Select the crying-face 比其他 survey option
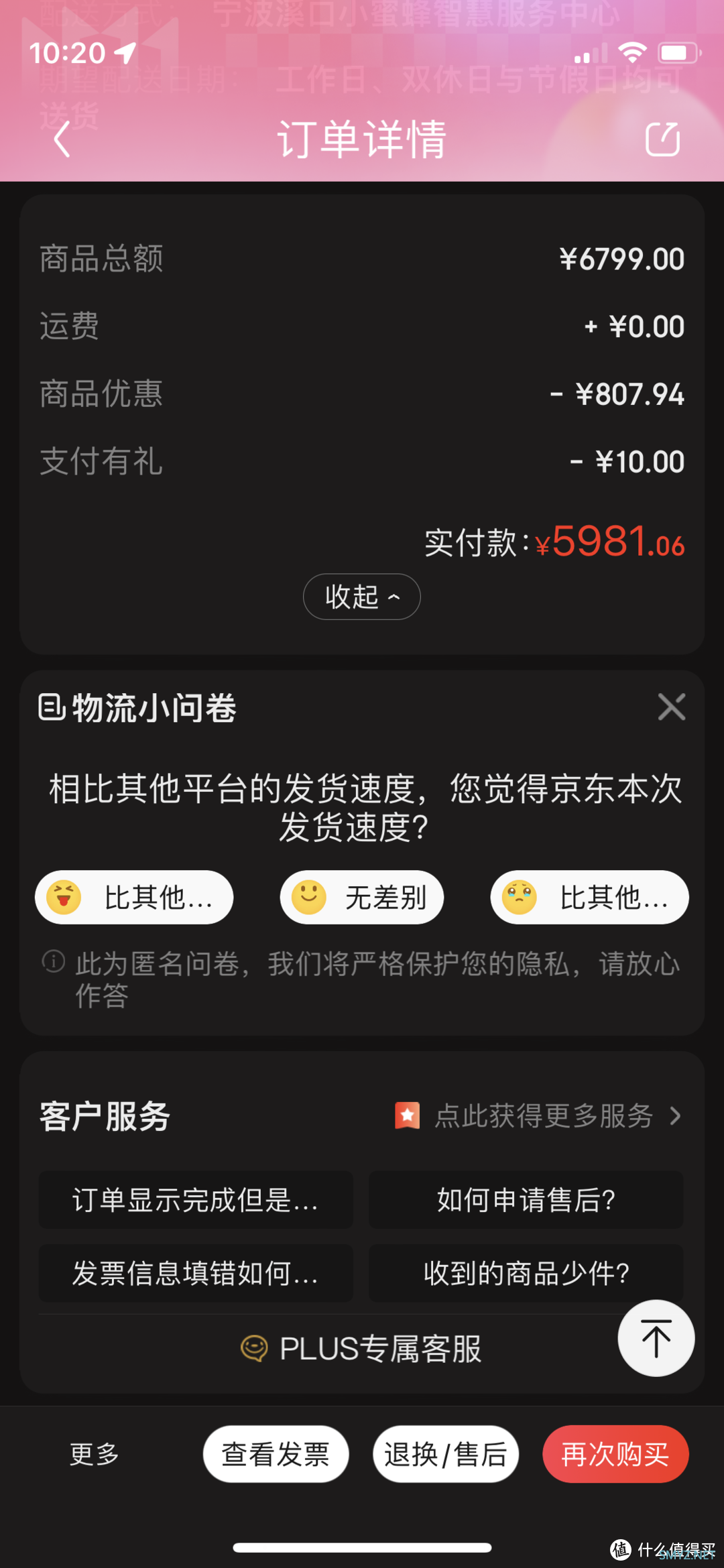The height and width of the screenshot is (1568, 724). (589, 897)
